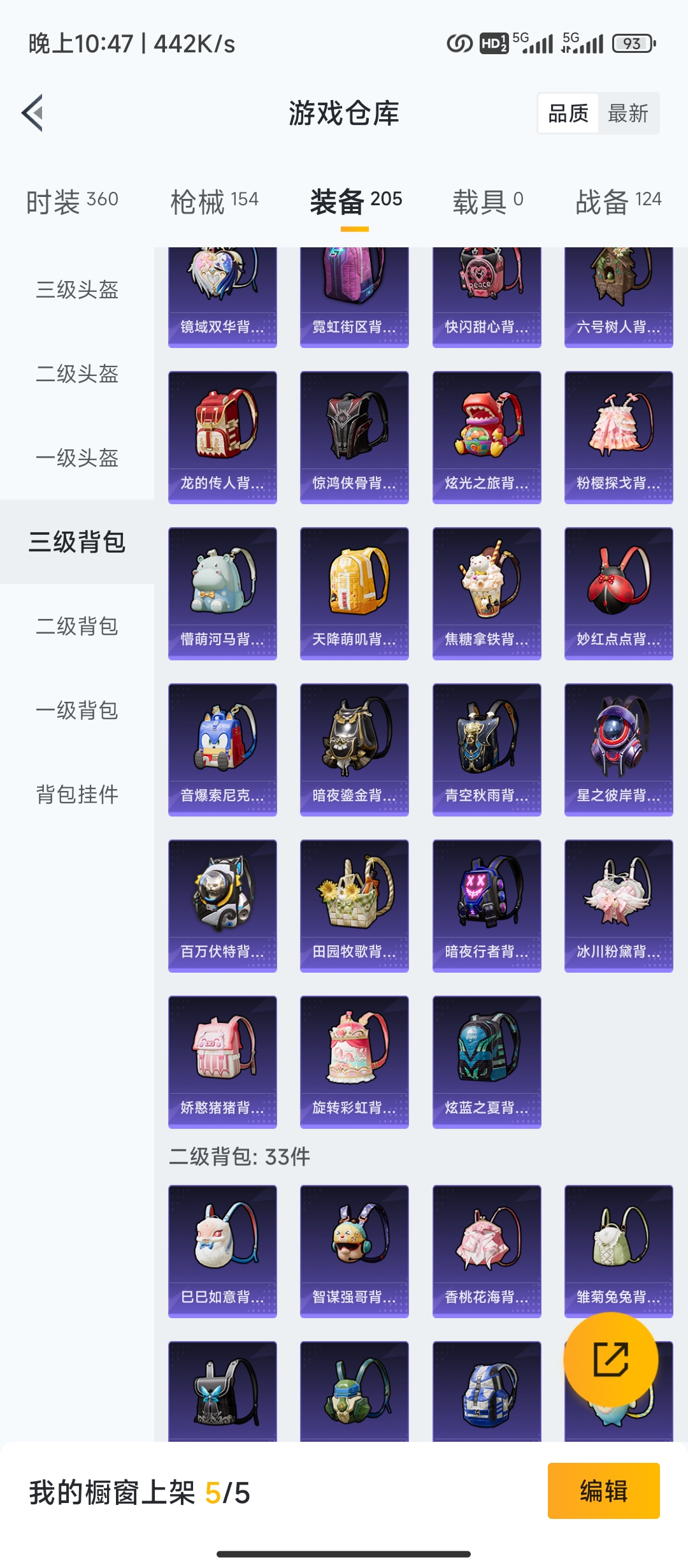
Task: View the 智谋强哥 backpack item
Action: [354, 1251]
